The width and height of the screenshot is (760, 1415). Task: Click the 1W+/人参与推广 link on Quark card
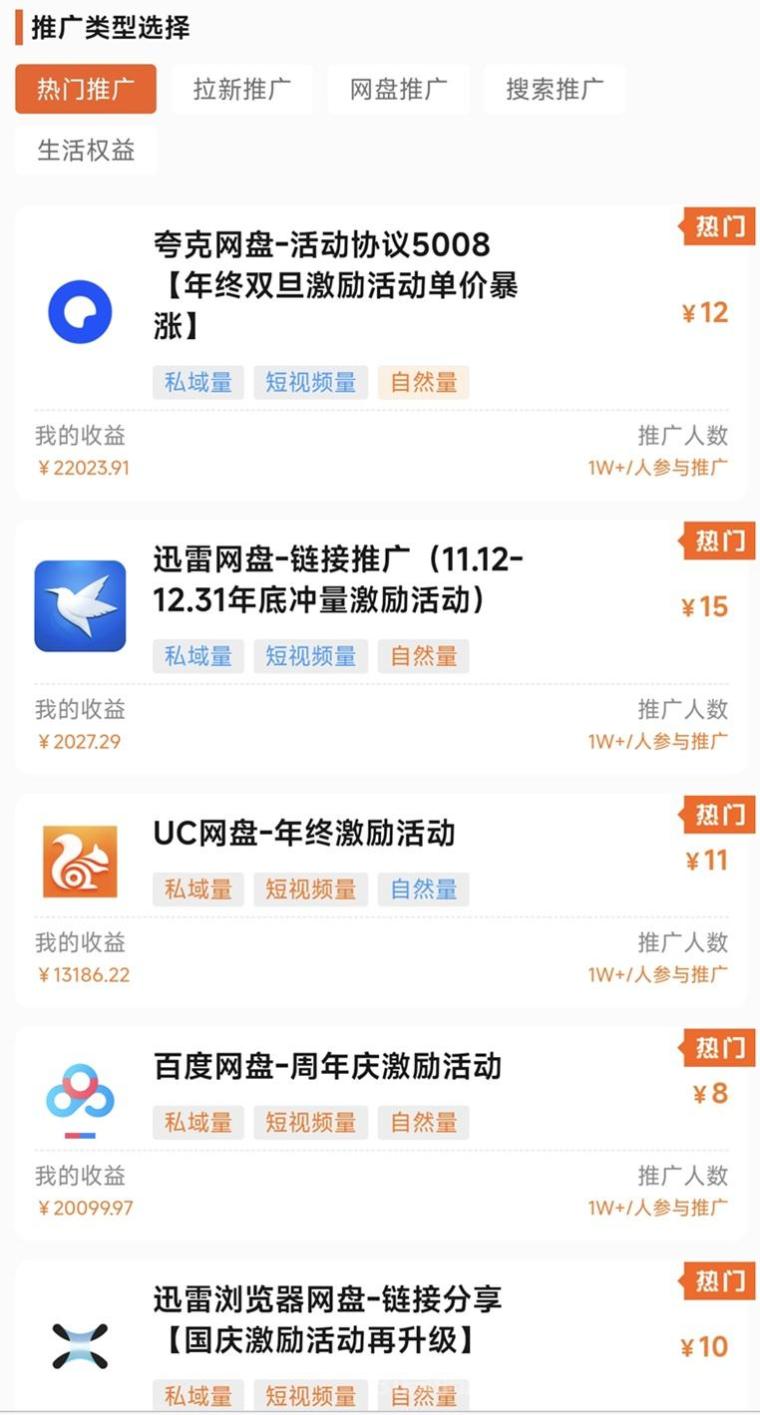659,467
